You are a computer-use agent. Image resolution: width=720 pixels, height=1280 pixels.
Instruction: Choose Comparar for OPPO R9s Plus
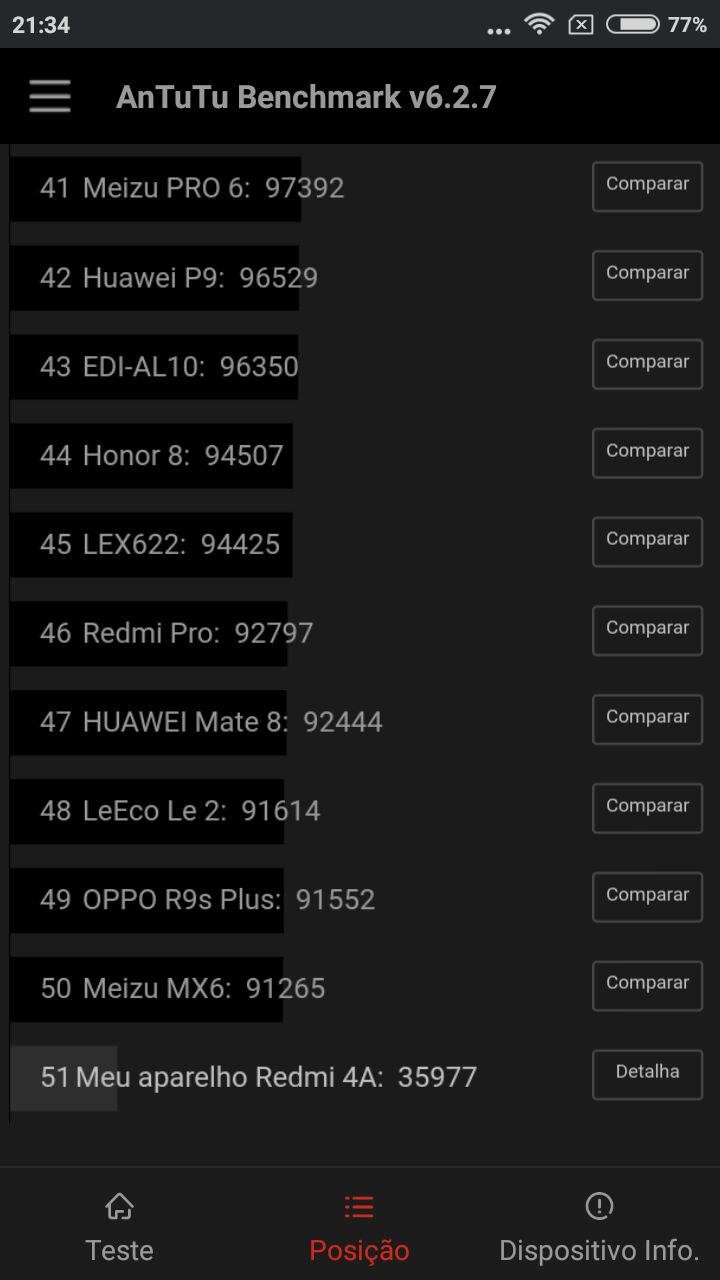tap(647, 897)
